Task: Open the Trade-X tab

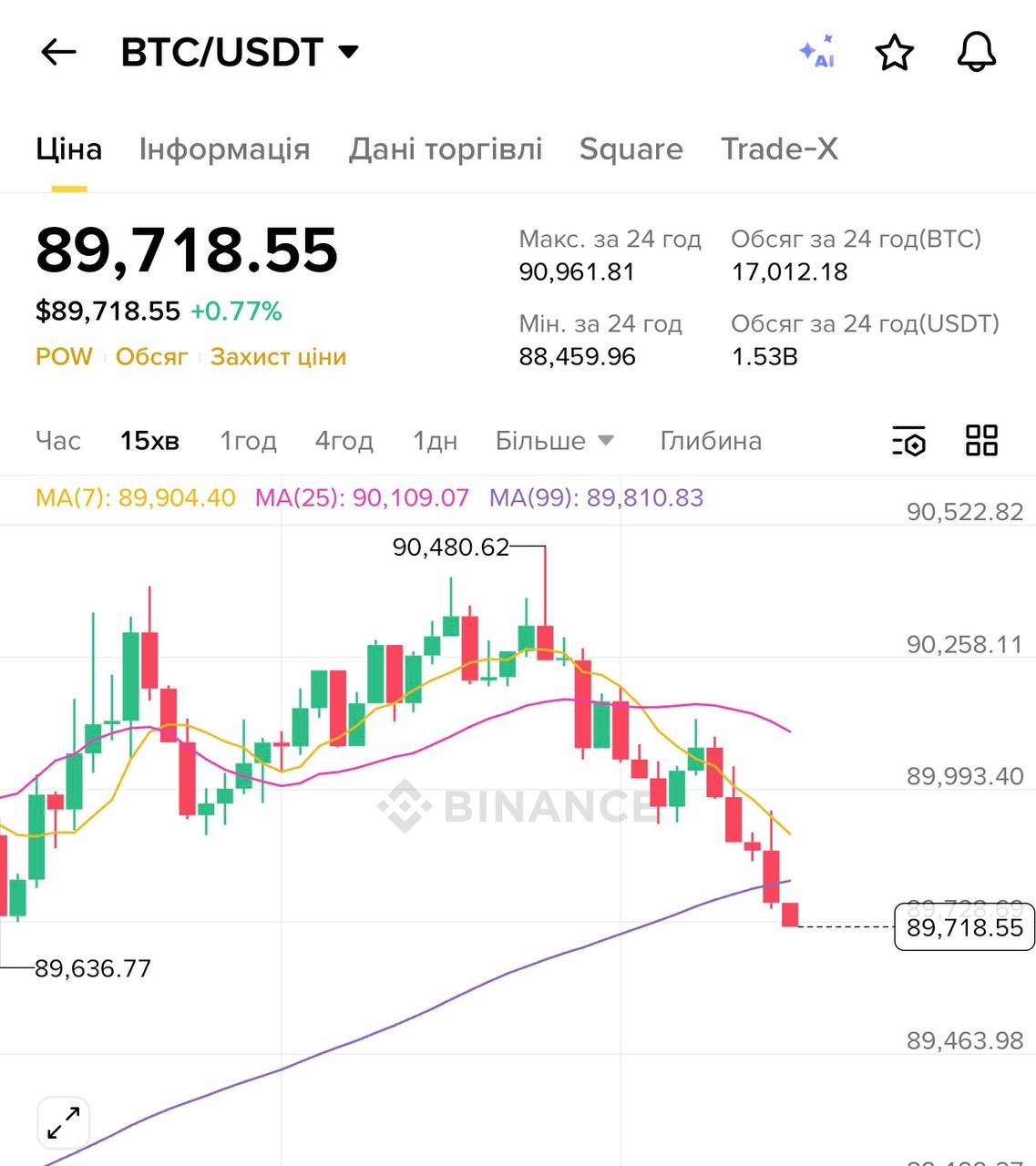Action: (779, 148)
